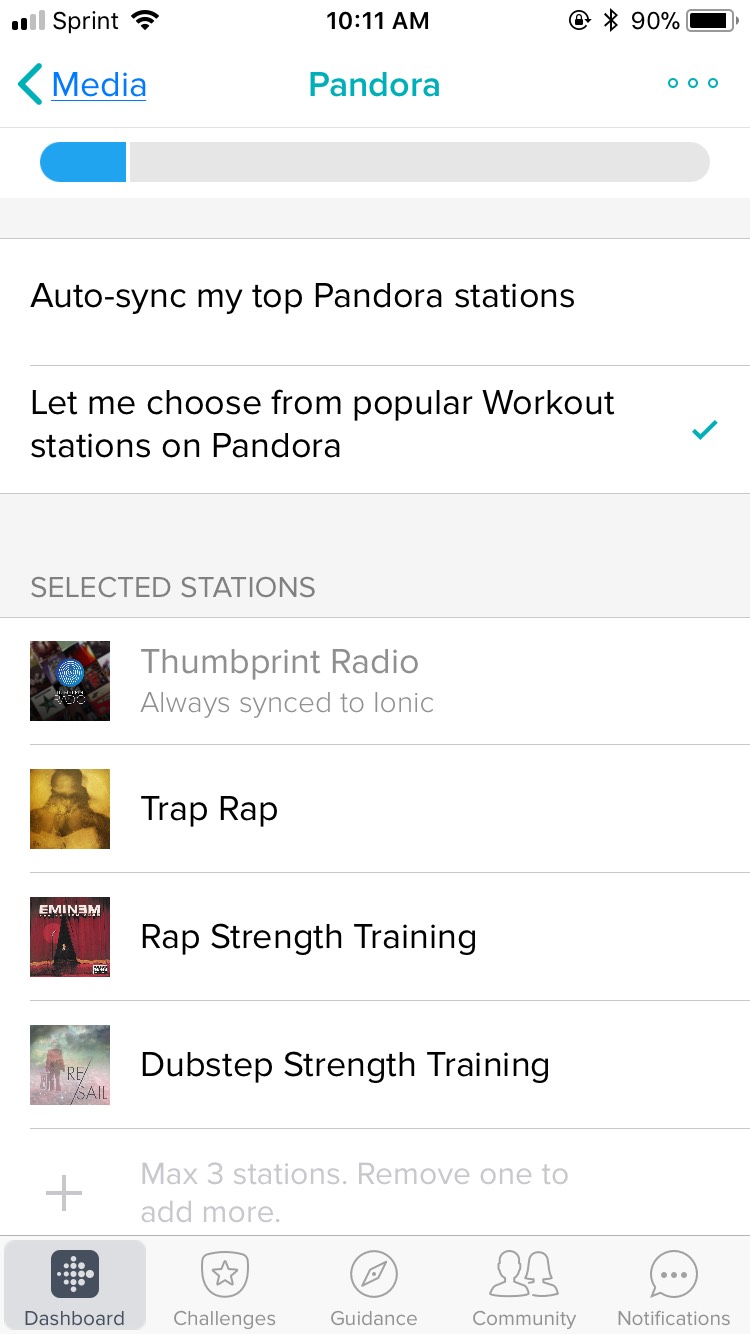Open the Thumbprint Radio entry
Image resolution: width=750 pixels, height=1334 pixels.
coord(280,681)
